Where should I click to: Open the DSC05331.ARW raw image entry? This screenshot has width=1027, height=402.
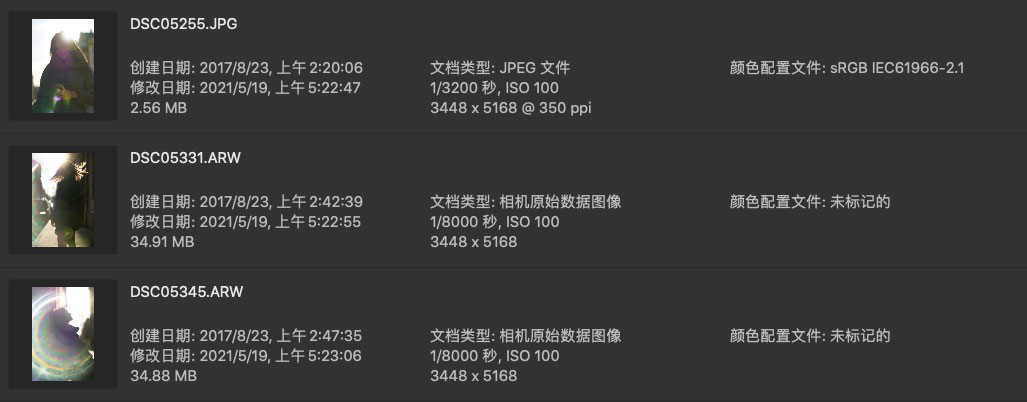[185, 157]
